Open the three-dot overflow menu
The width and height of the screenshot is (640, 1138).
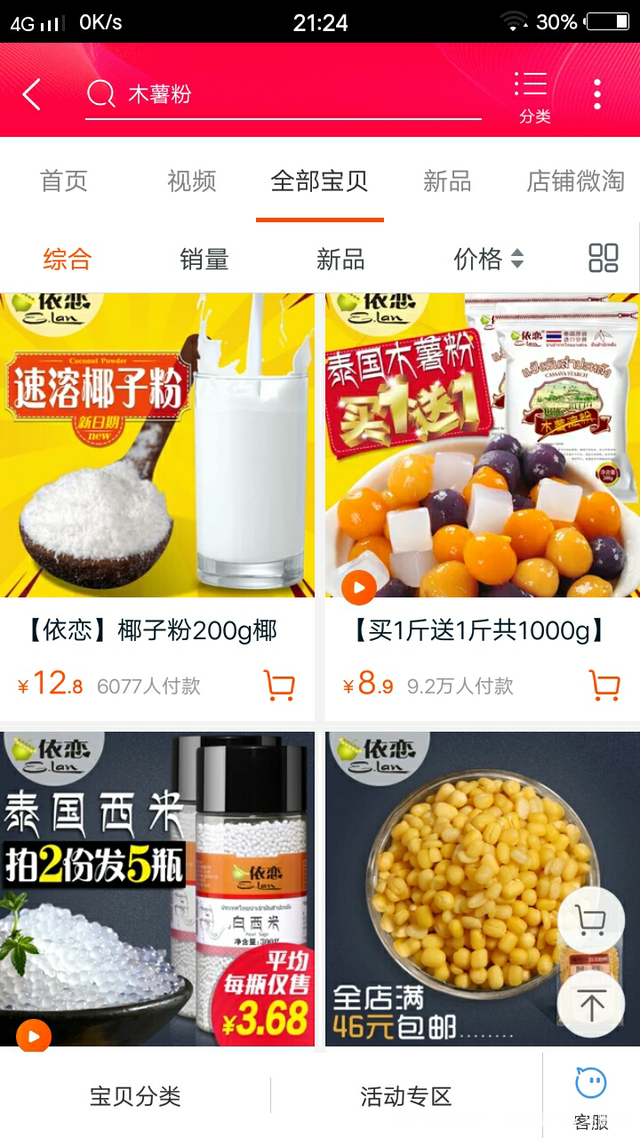(x=597, y=94)
